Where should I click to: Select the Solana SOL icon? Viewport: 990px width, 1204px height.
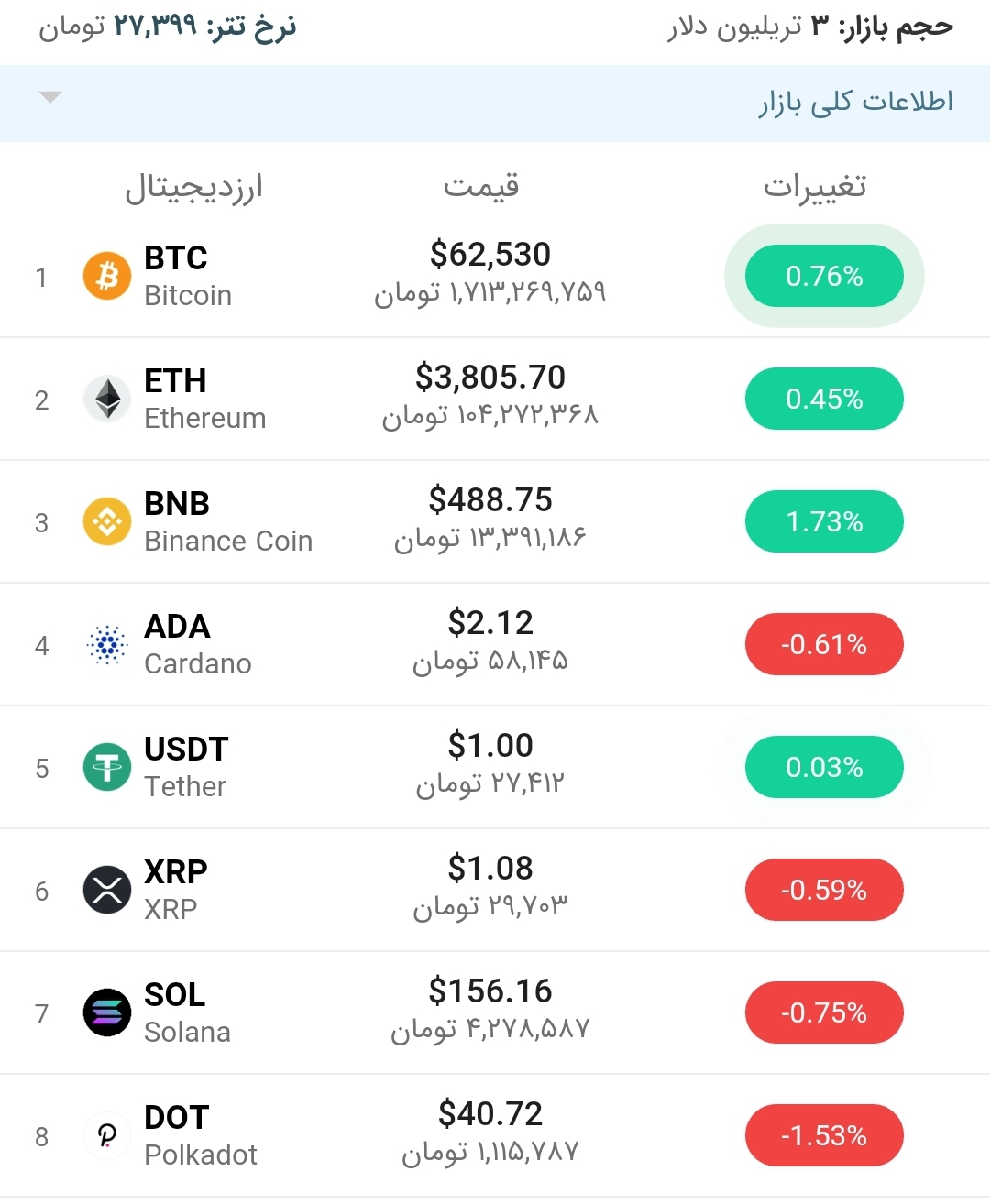click(x=106, y=1012)
